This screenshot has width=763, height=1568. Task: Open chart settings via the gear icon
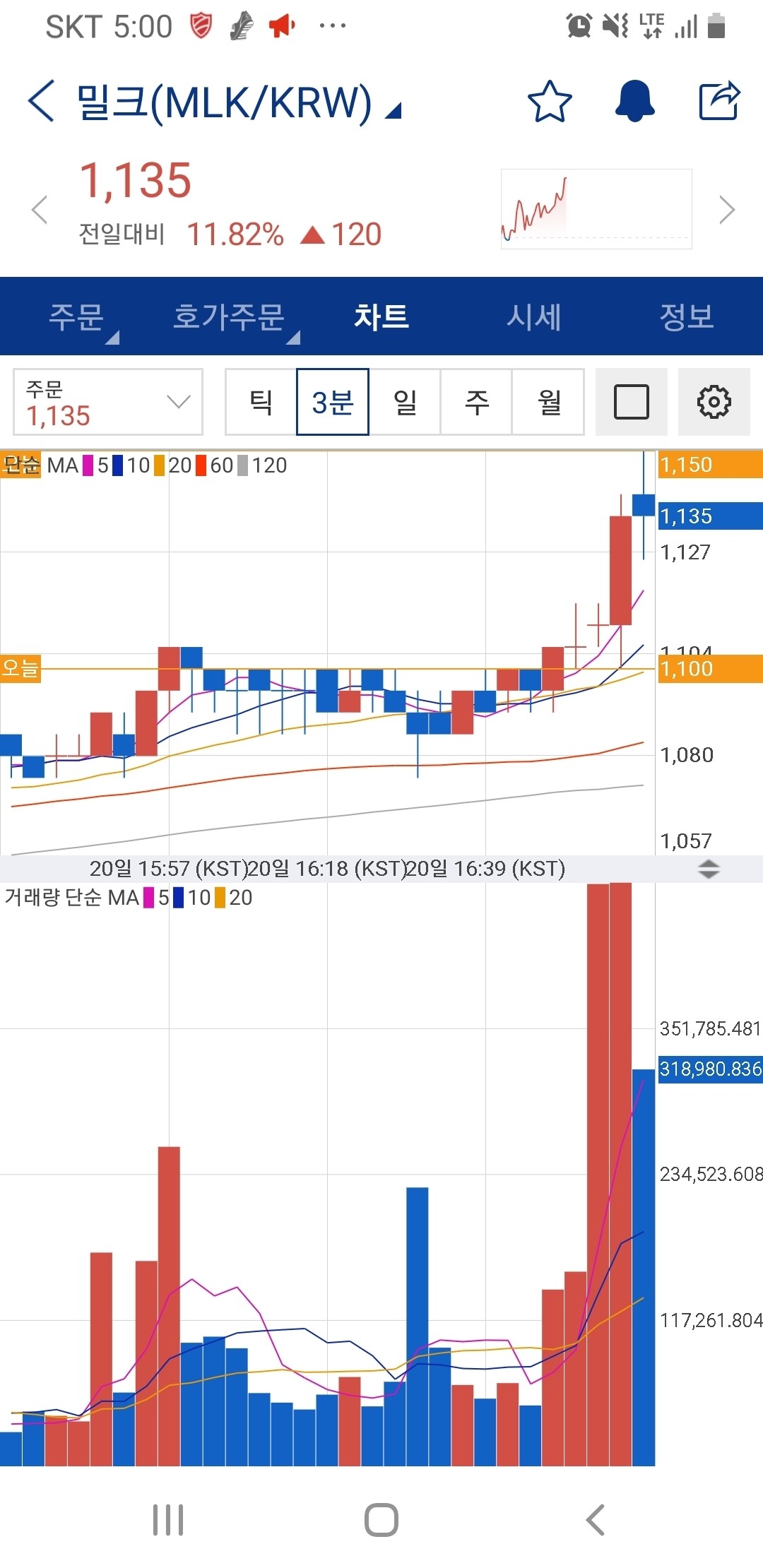pos(714,402)
